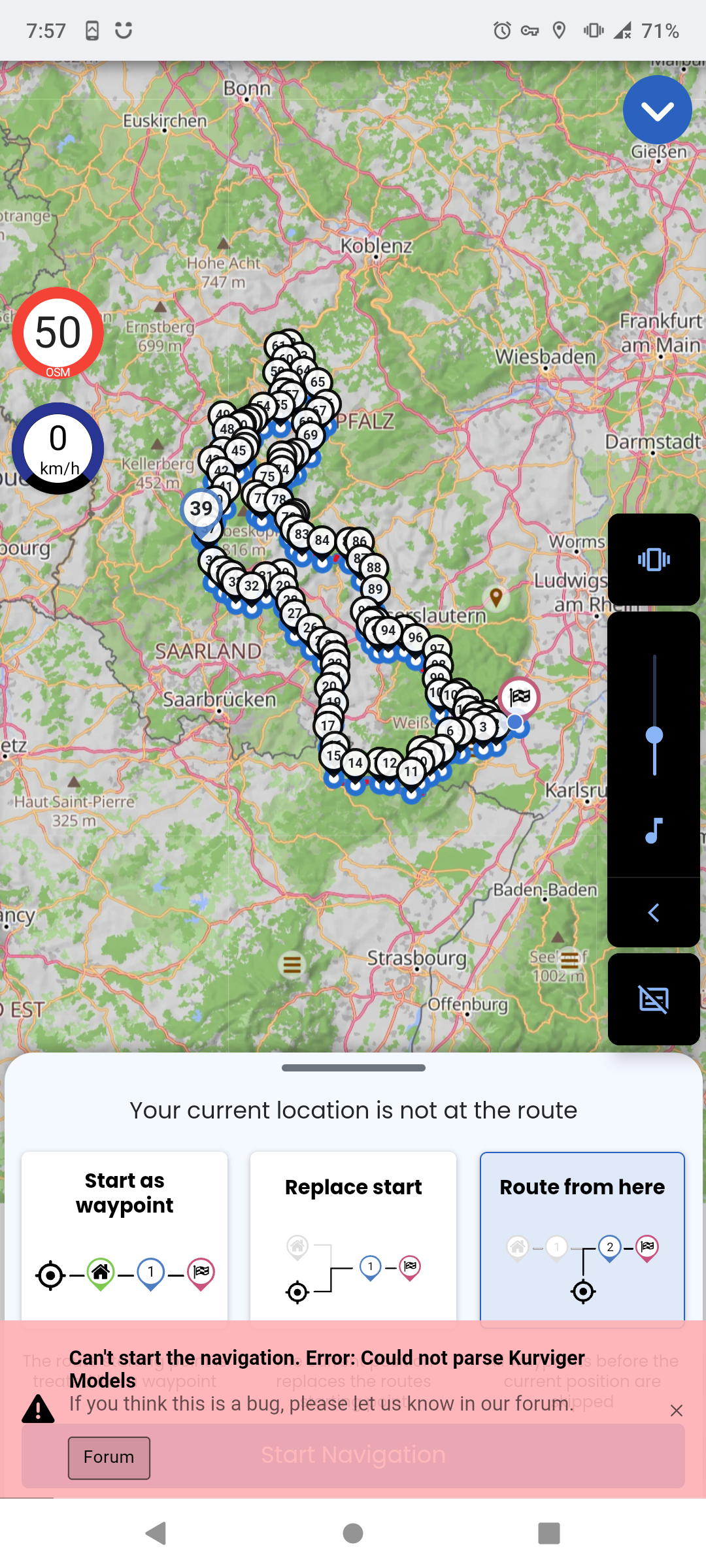Choose the Replace start option
706x1568 pixels.
353,1235
